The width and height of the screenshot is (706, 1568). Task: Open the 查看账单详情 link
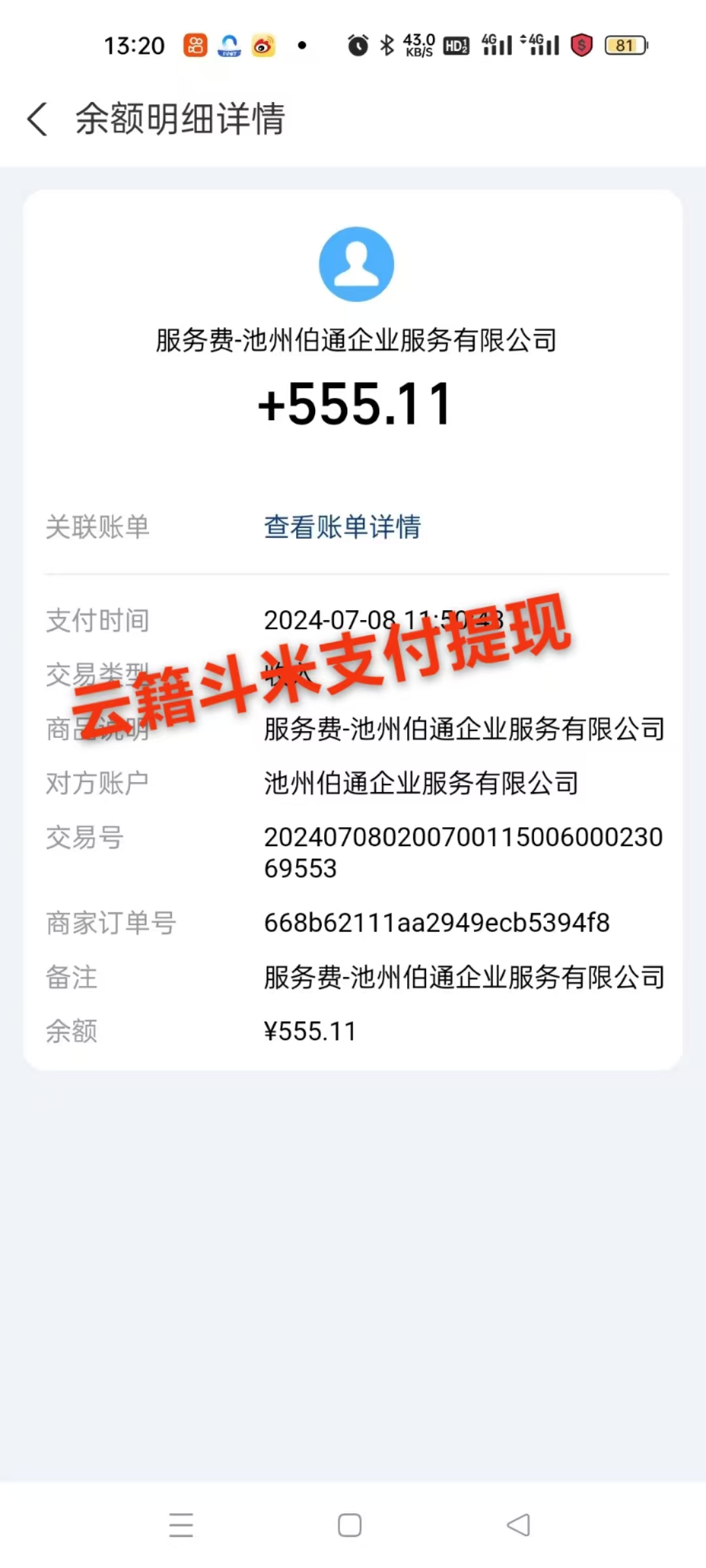[342, 527]
